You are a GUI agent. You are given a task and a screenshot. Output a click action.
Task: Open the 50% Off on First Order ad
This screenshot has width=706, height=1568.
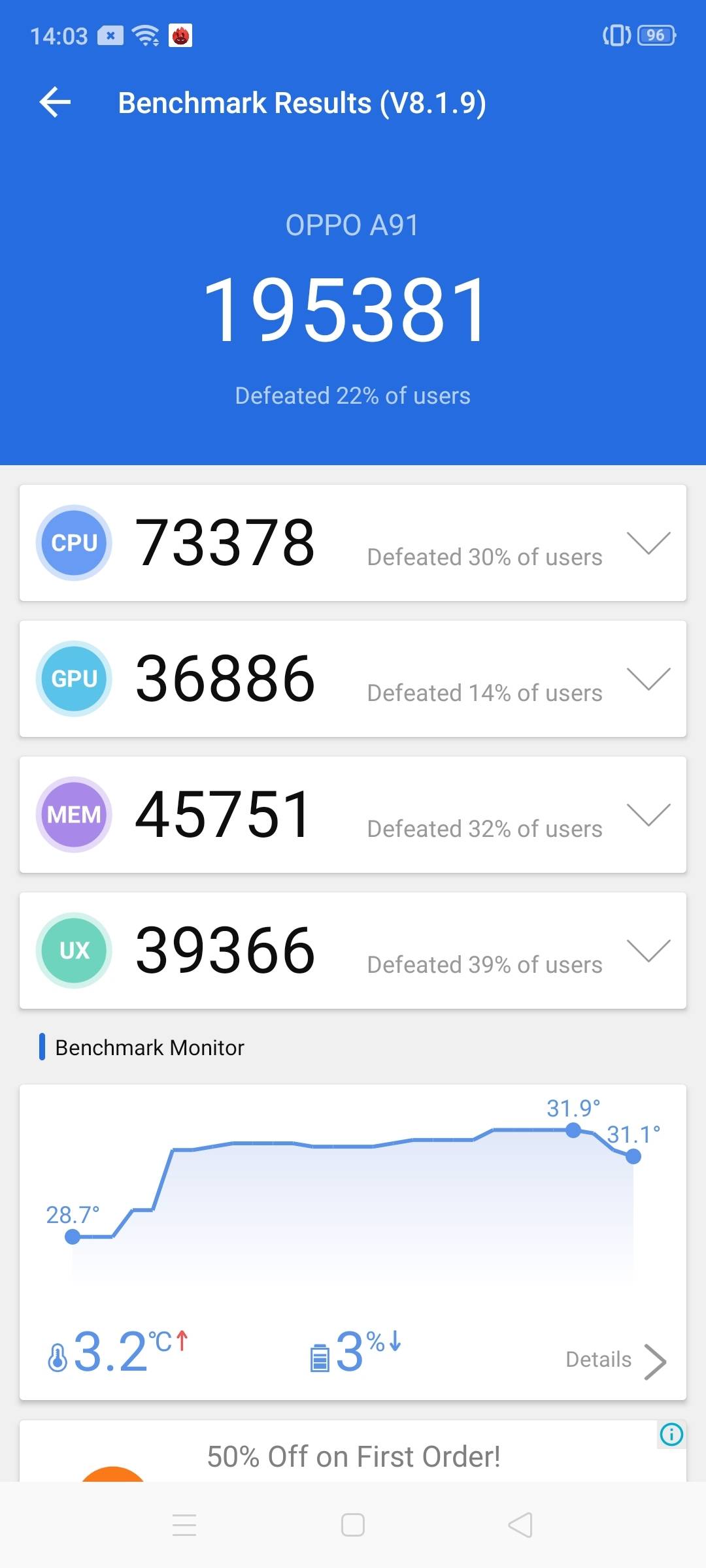(354, 1456)
